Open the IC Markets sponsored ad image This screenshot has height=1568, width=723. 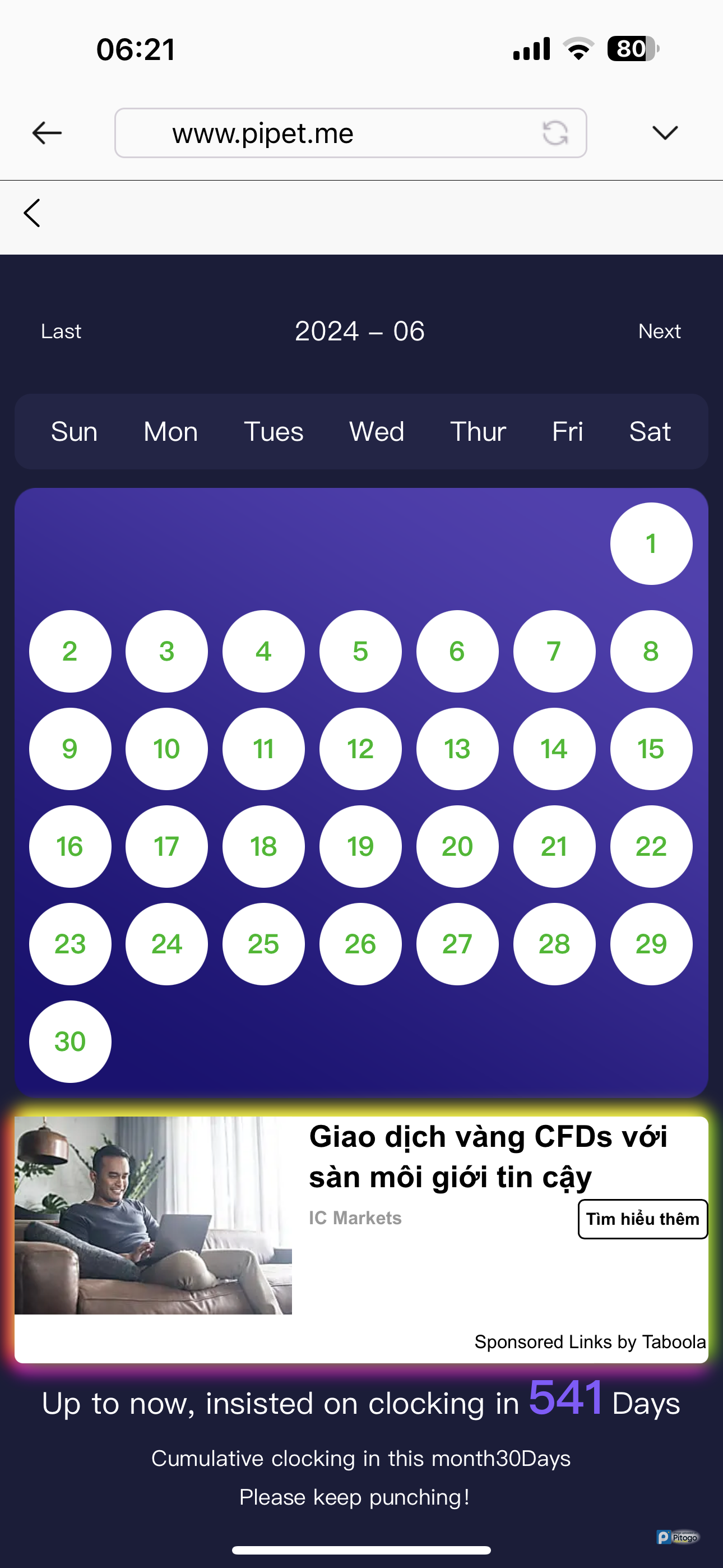click(154, 1215)
